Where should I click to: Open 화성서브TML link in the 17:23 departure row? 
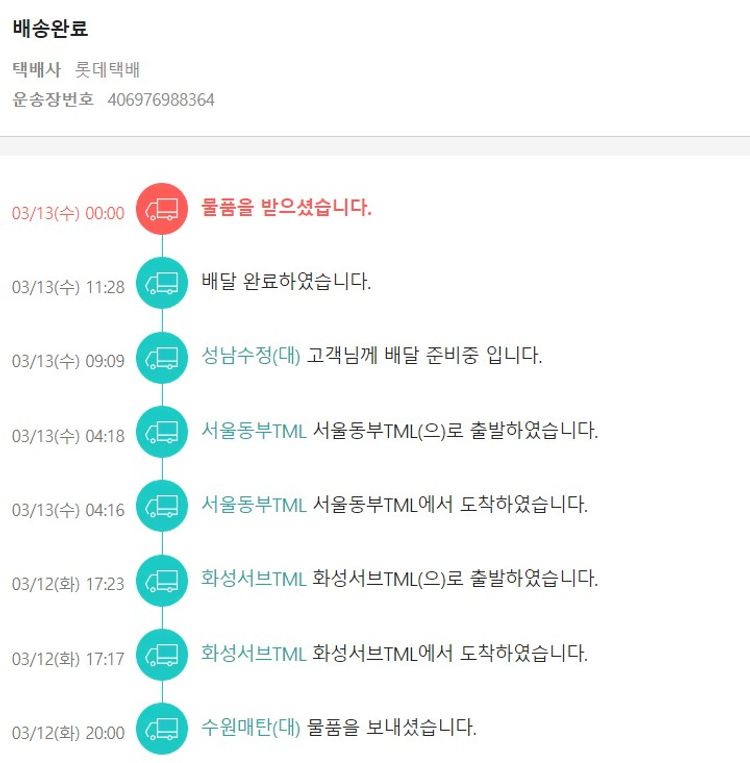[x=253, y=579]
